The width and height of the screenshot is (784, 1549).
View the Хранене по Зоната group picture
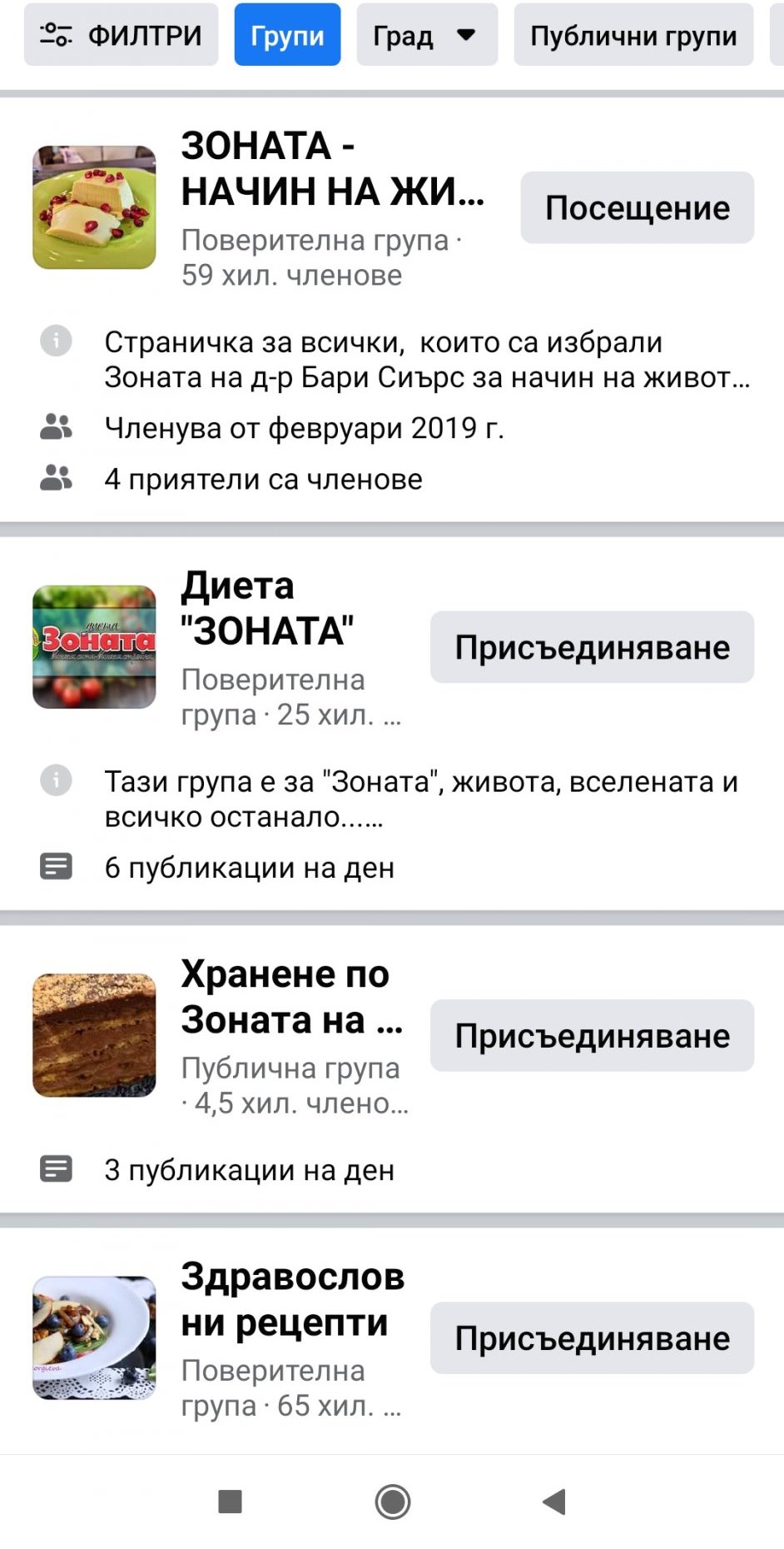point(94,1035)
